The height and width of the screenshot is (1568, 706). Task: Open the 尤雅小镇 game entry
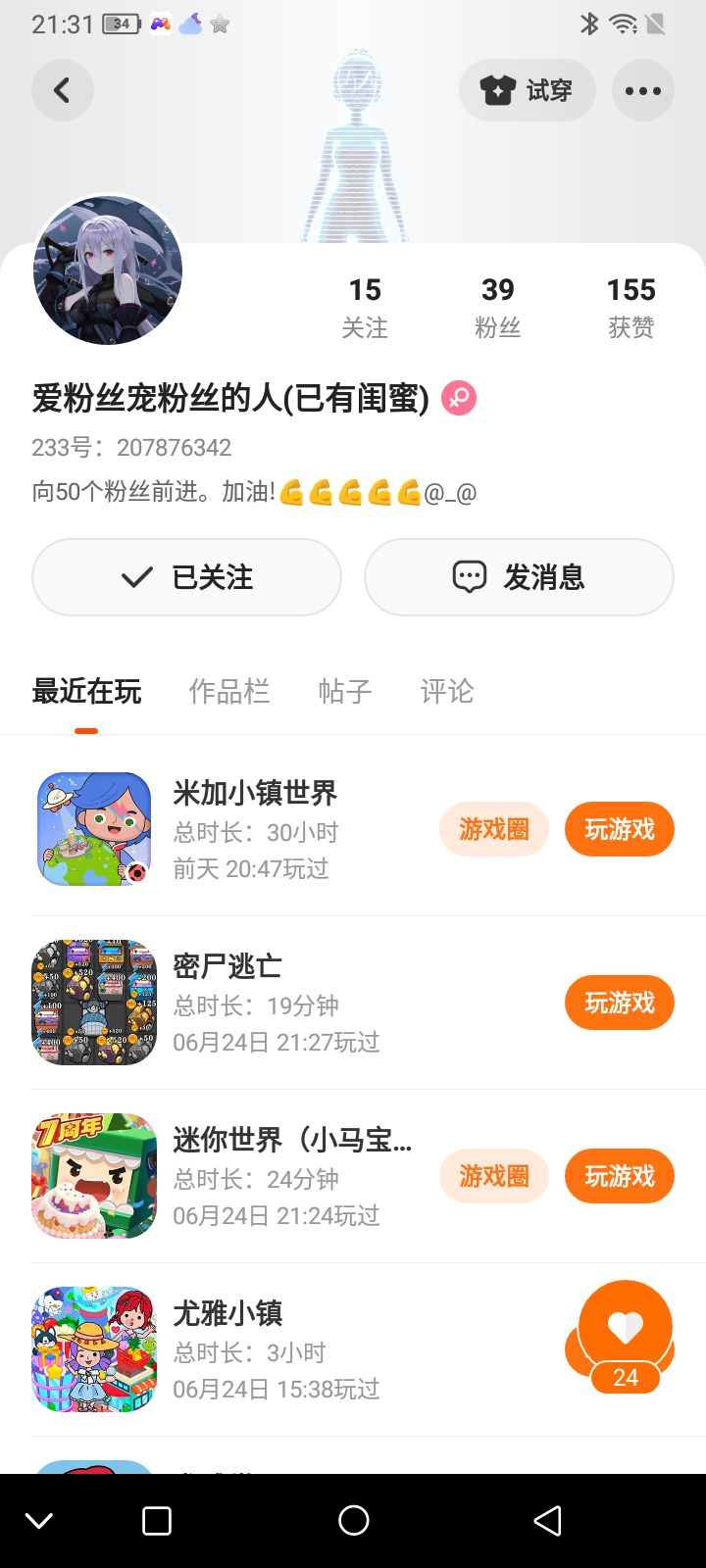tap(227, 1348)
